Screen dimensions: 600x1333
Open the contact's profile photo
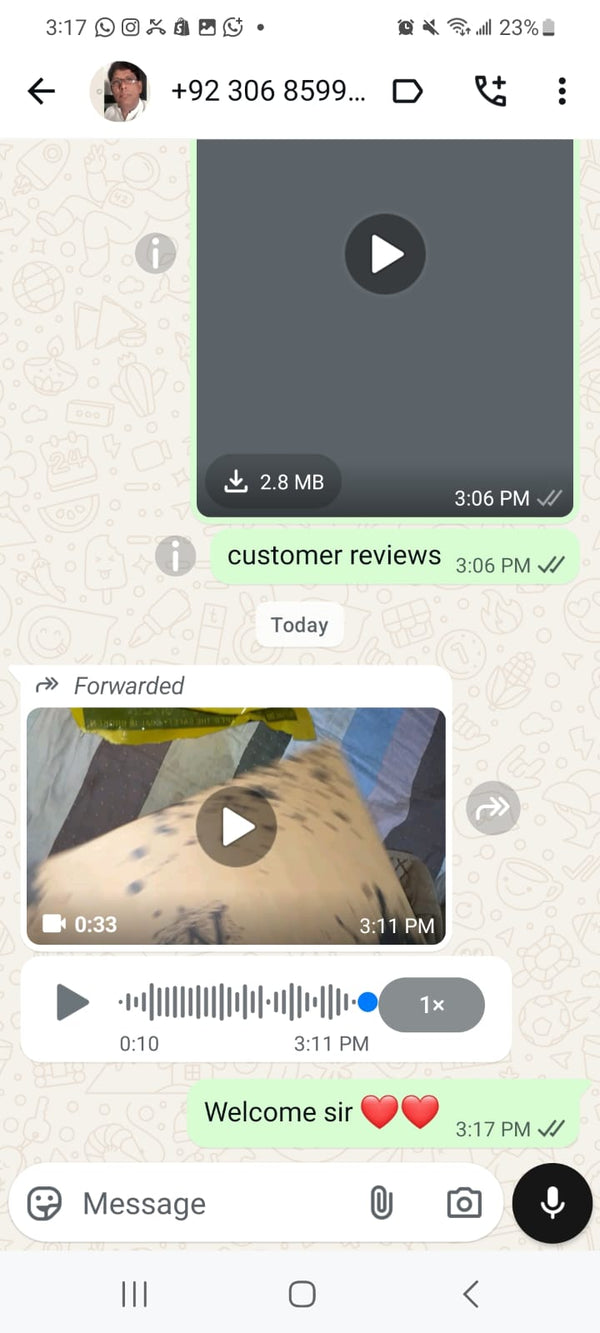[x=119, y=92]
